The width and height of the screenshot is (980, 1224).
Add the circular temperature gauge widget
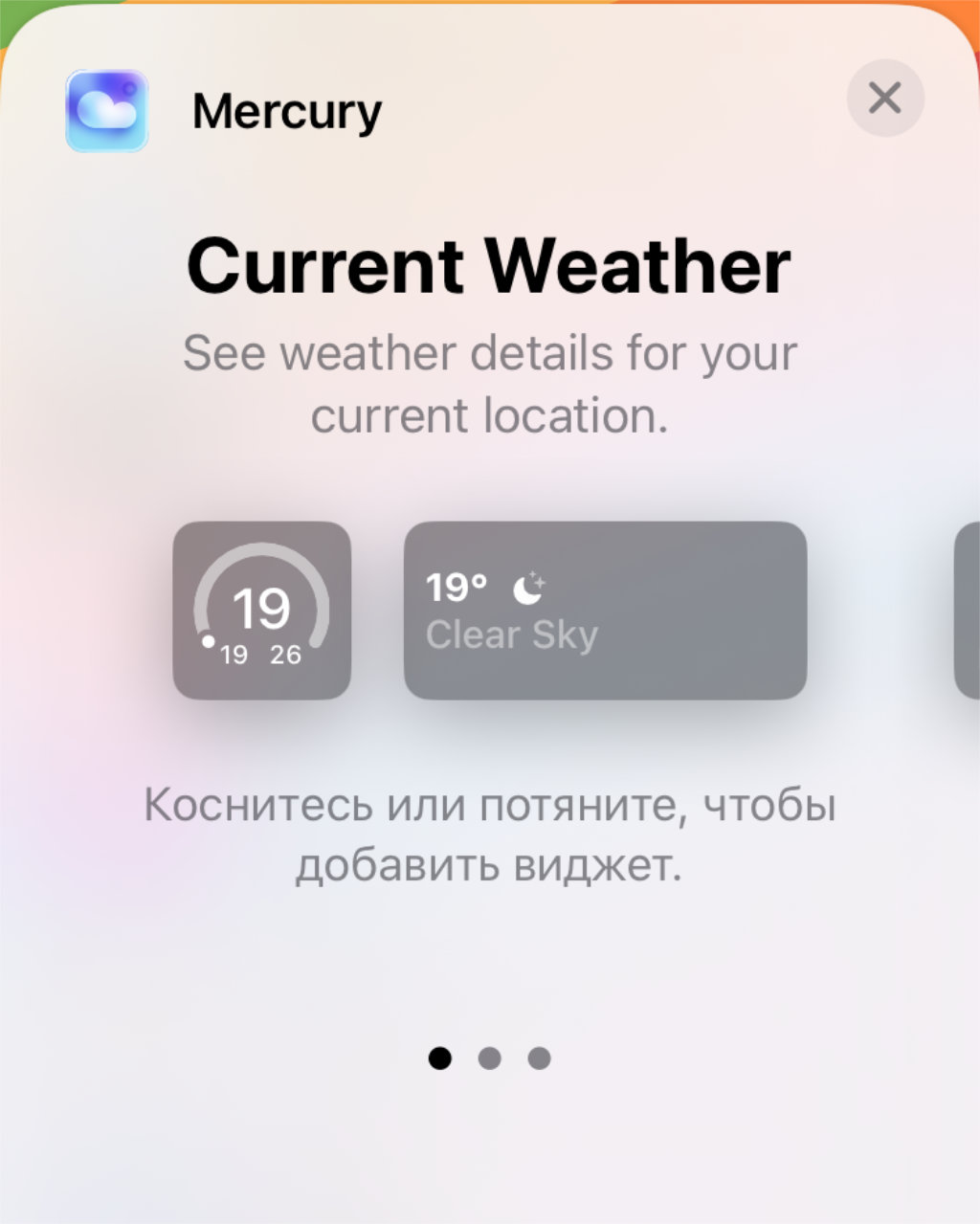pos(261,610)
